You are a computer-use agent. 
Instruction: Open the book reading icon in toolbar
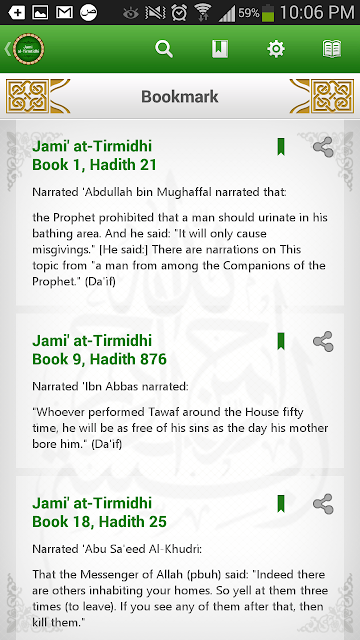click(x=331, y=49)
